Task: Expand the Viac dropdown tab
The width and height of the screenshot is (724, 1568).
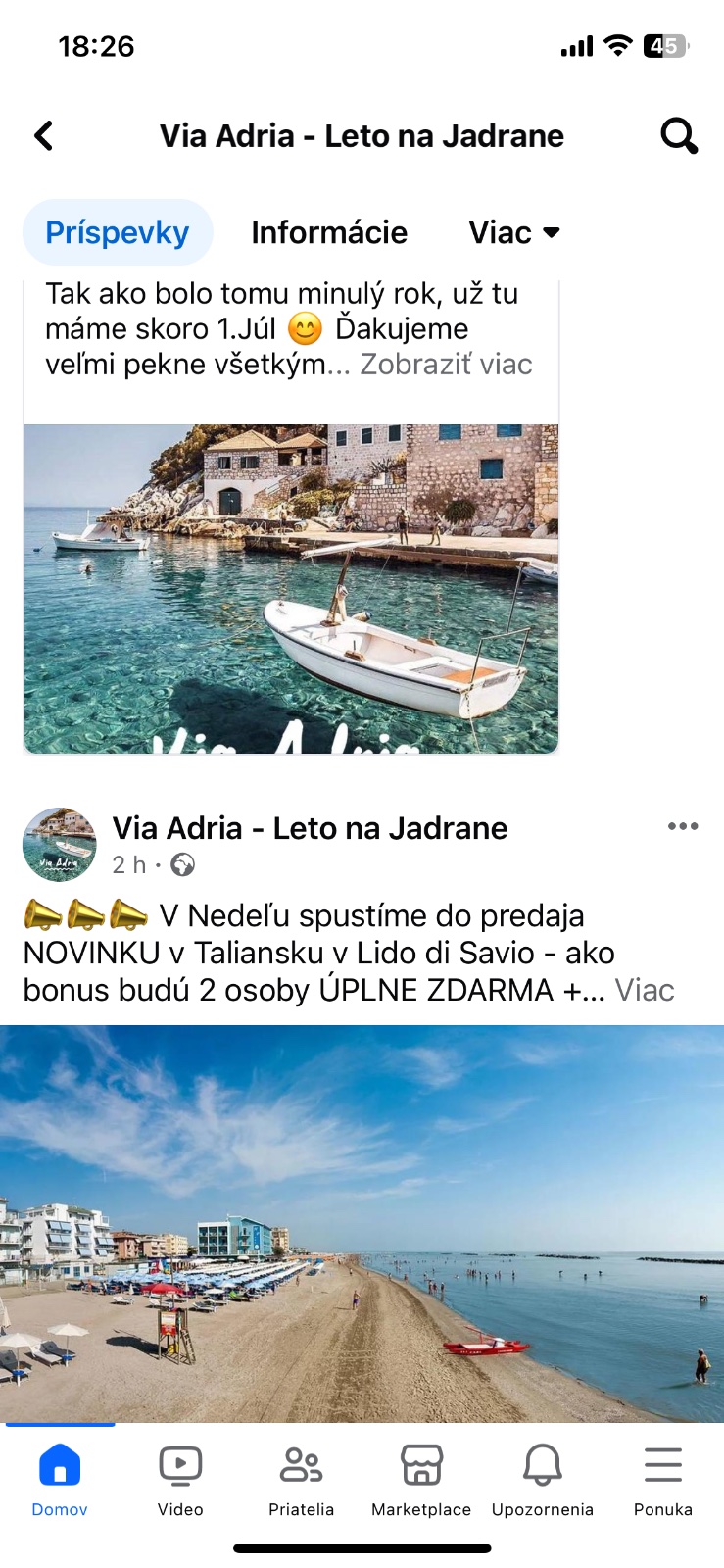Action: (514, 232)
